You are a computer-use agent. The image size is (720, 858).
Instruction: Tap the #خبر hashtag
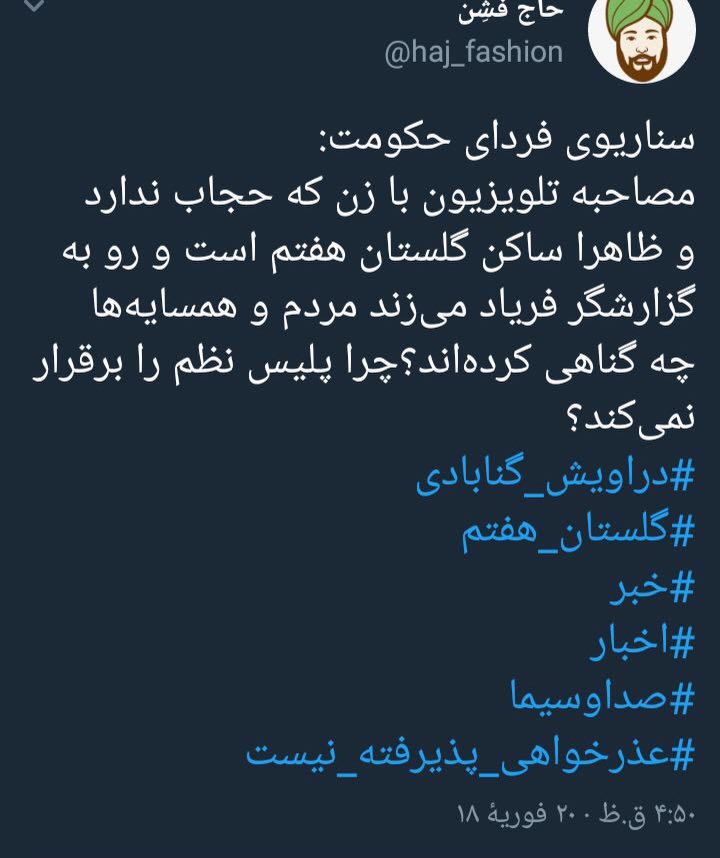(651, 588)
